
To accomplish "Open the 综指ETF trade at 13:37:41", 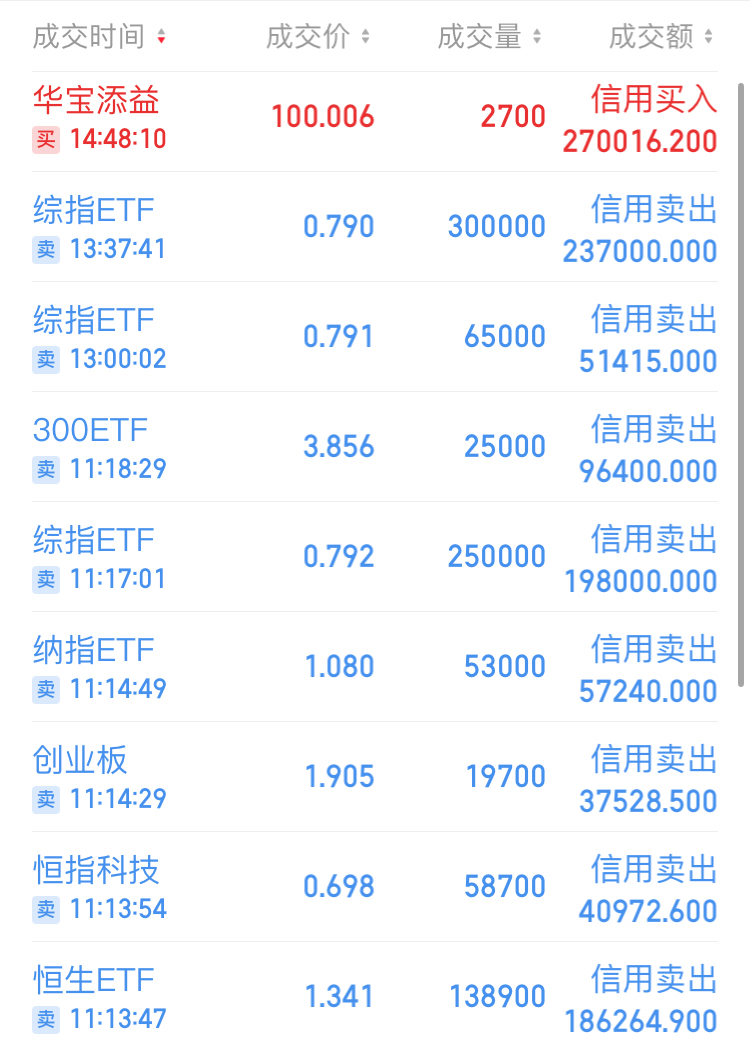I will (x=374, y=228).
